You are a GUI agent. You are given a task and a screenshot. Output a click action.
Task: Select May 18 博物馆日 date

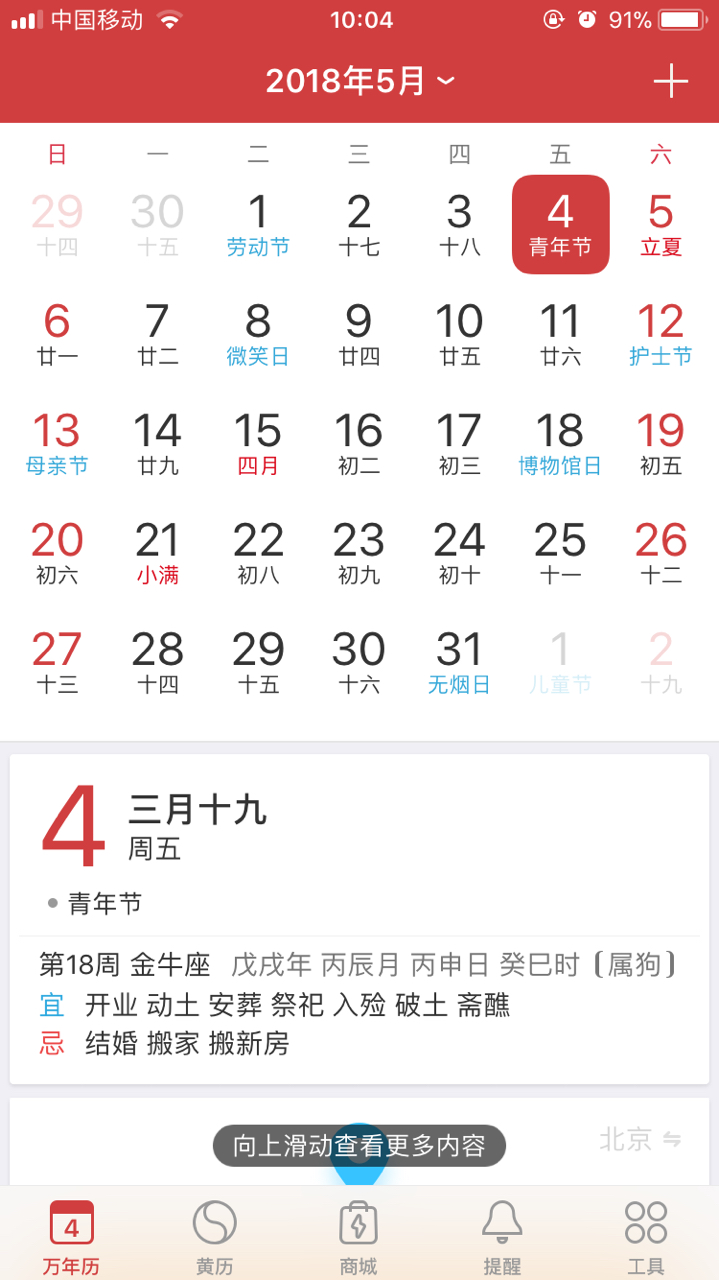(559, 443)
